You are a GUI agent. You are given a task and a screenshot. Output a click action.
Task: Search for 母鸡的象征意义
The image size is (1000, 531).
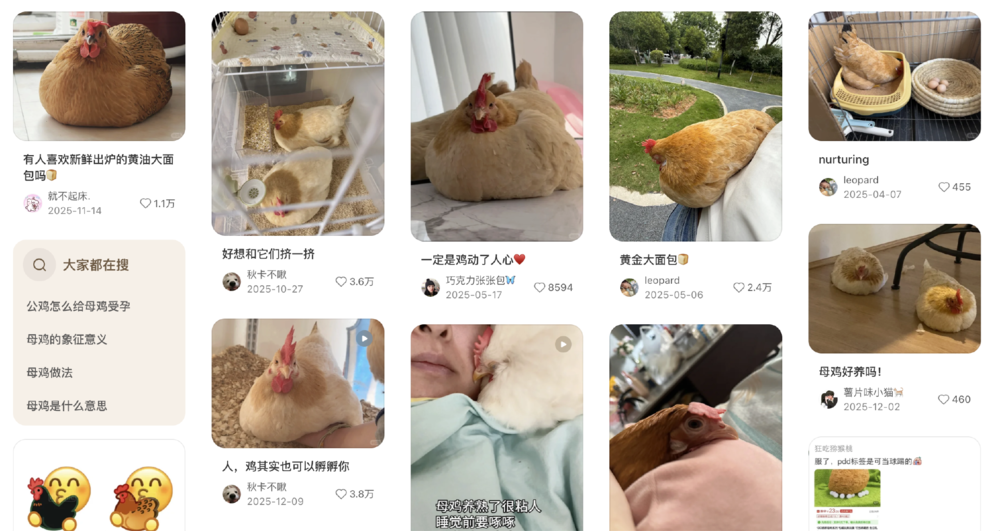[66, 339]
